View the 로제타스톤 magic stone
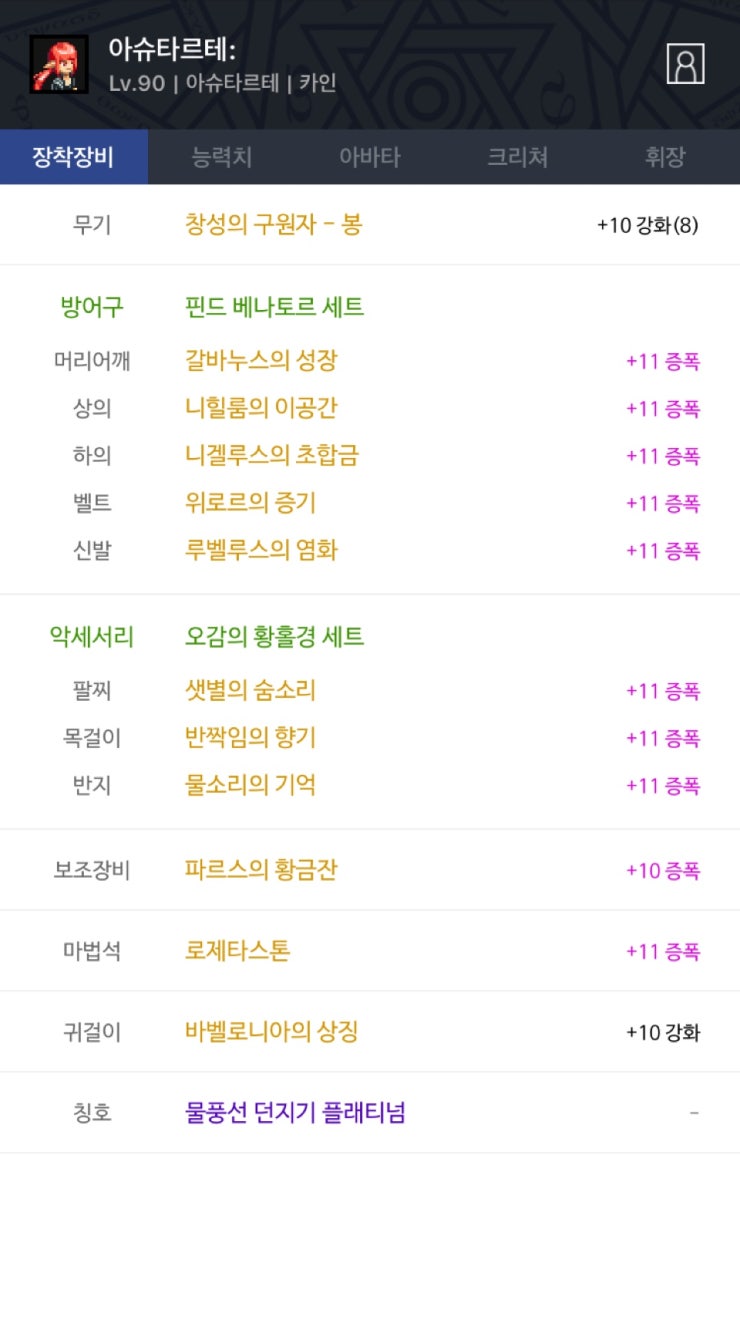This screenshot has height=1317, width=740. pos(237,951)
